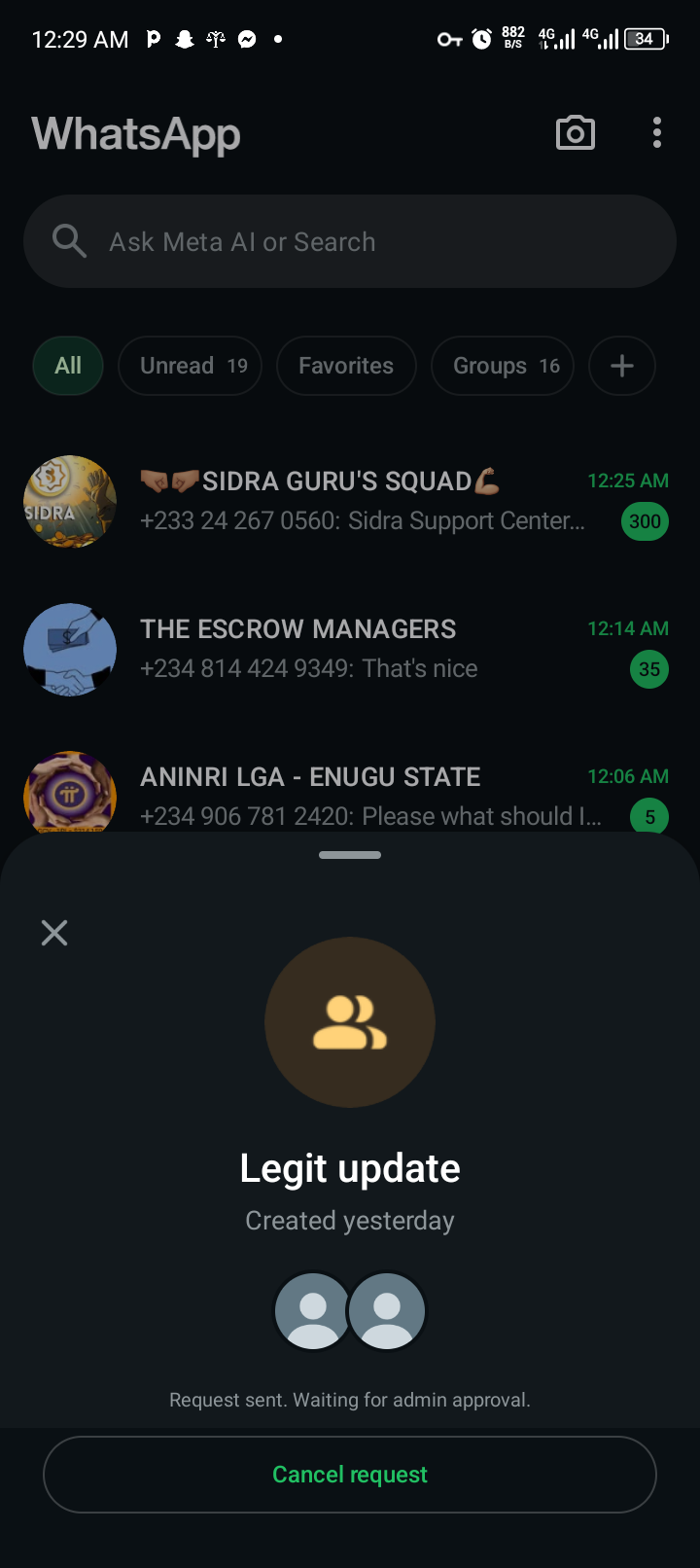Switch to the Groups filter

point(503,366)
